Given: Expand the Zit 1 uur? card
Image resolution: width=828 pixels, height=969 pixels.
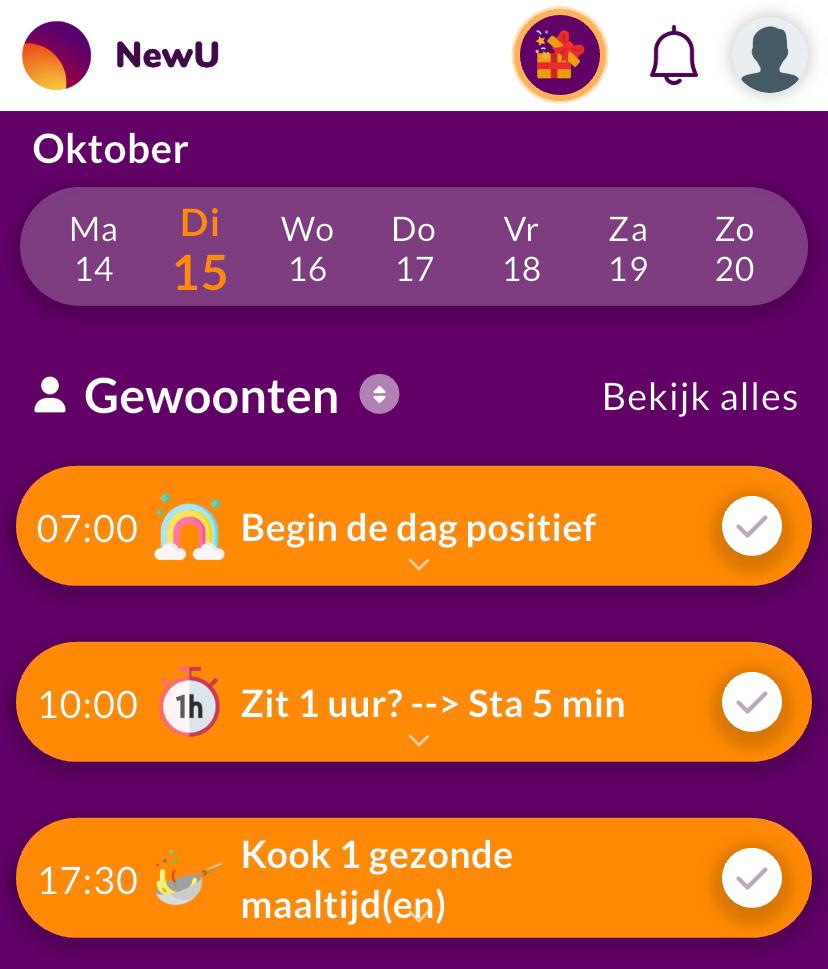Looking at the screenshot, I should (419, 741).
